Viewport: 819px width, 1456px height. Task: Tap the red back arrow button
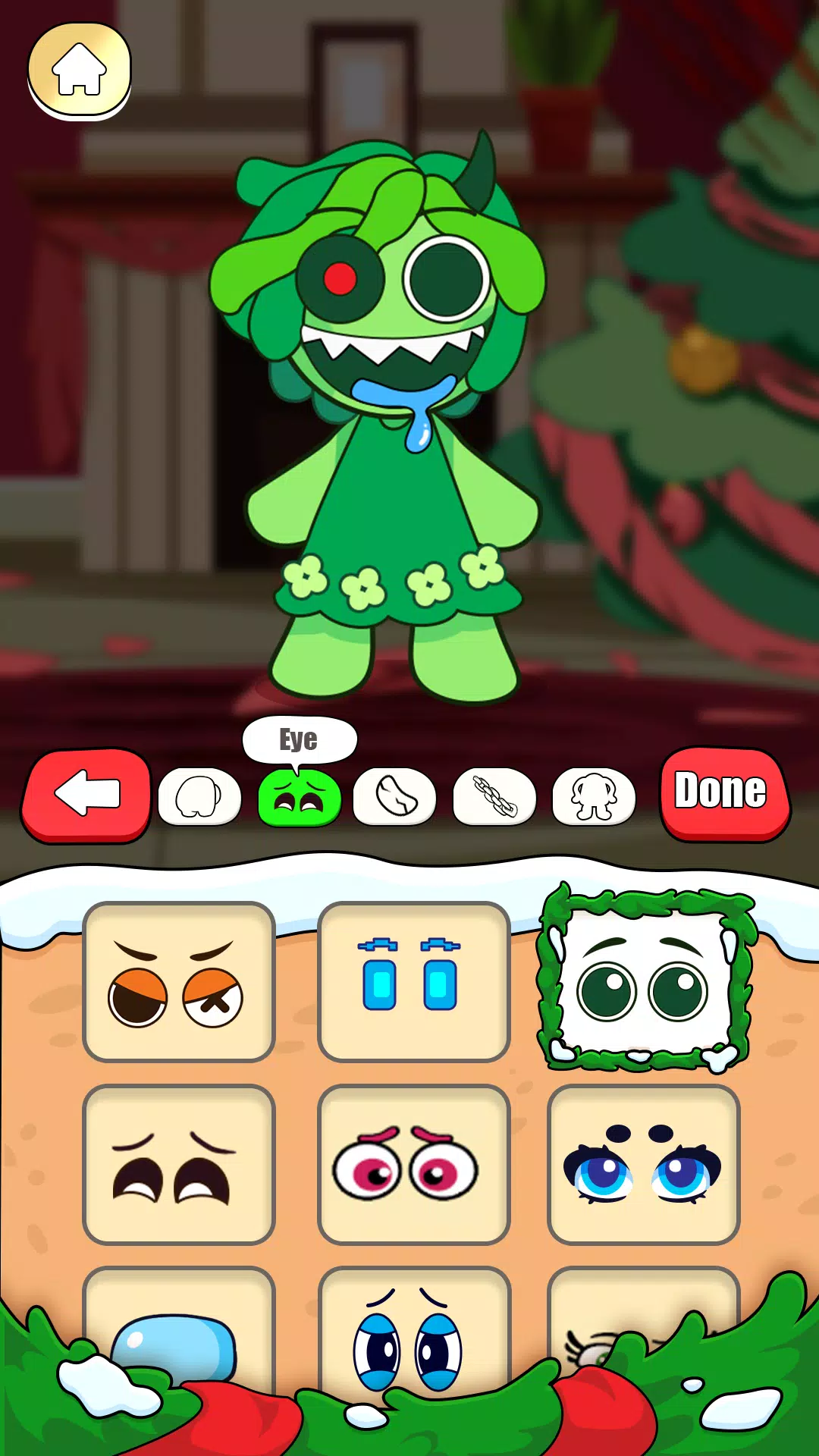[x=86, y=795]
